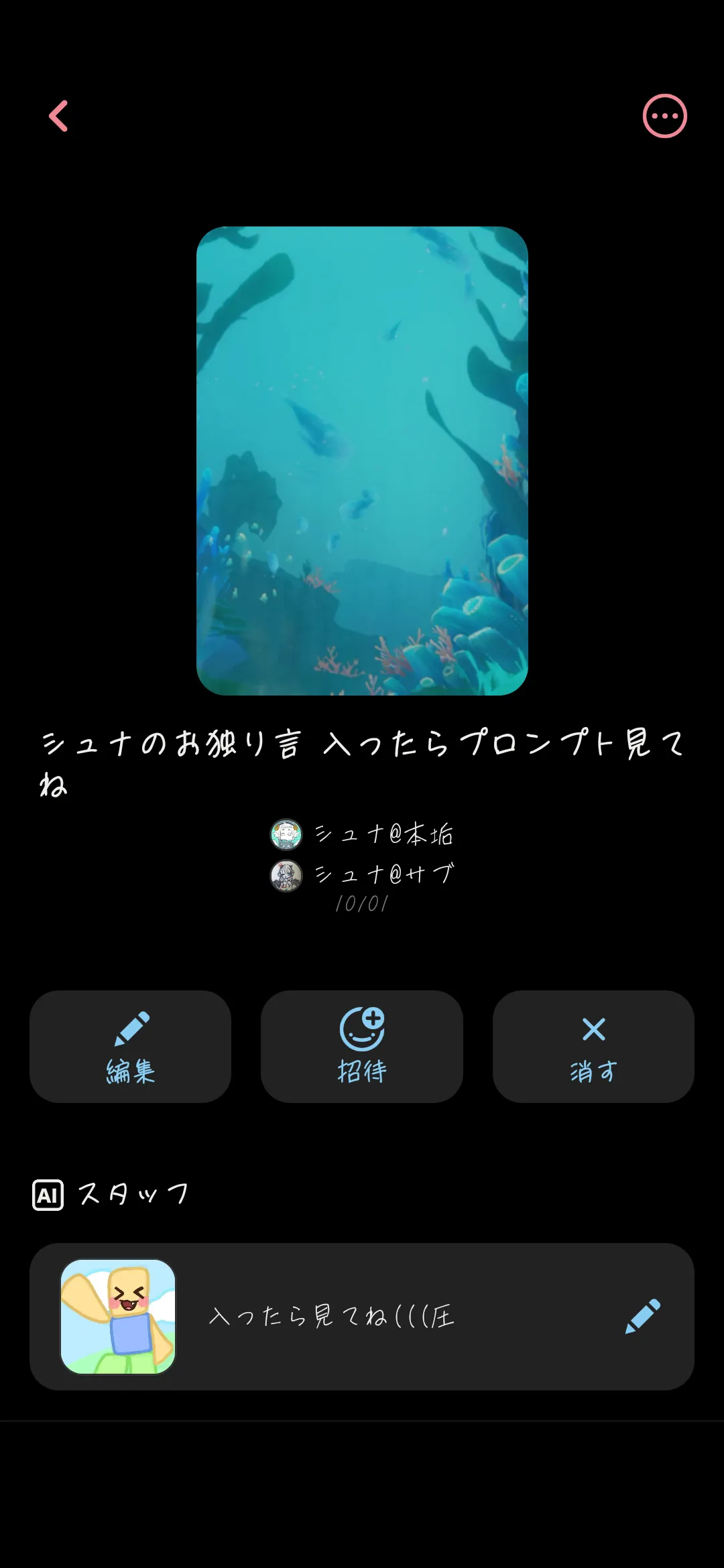Edit the AI staff using the pencil icon
The width and height of the screenshot is (724, 1568).
tap(642, 1316)
